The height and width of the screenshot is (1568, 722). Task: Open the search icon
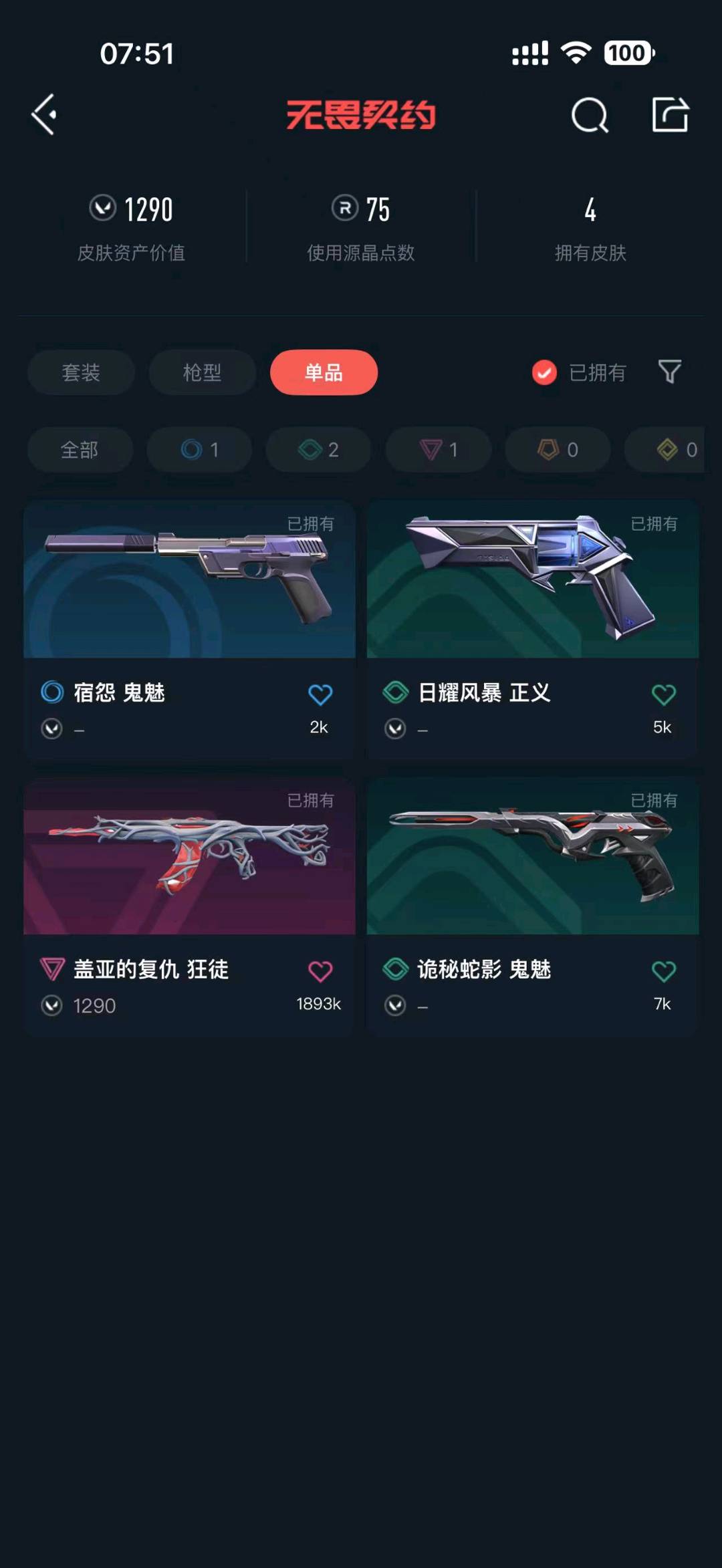coord(590,116)
